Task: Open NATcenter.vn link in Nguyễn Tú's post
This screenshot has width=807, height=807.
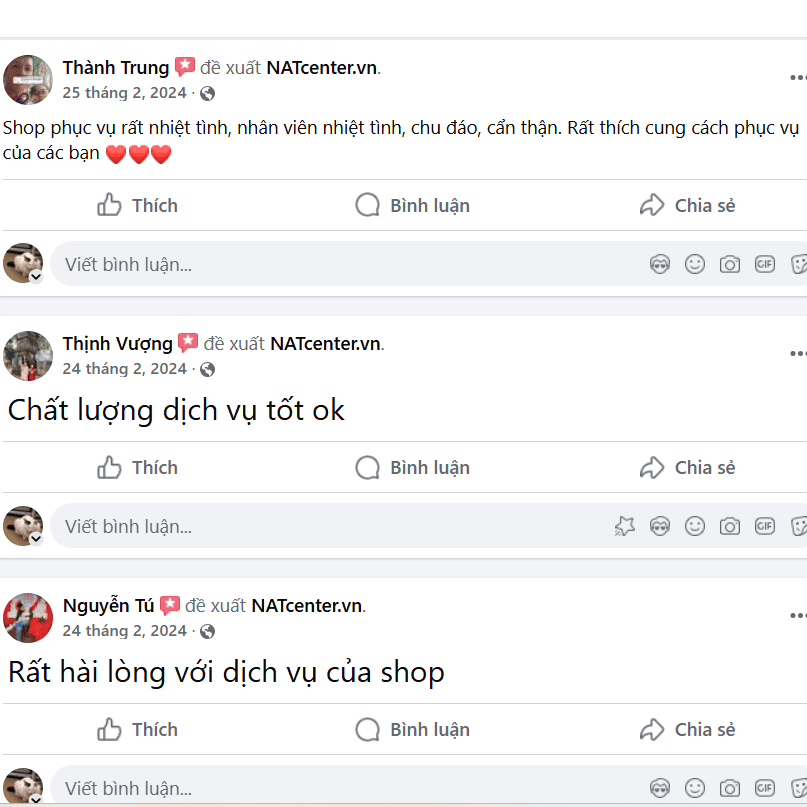Action: (306, 606)
